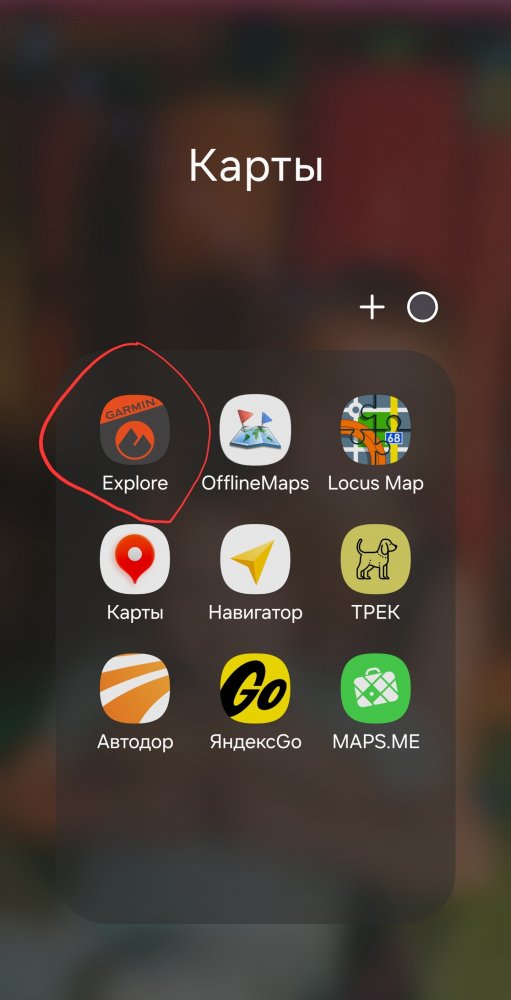Add apps to folder with plus icon

coord(372,307)
